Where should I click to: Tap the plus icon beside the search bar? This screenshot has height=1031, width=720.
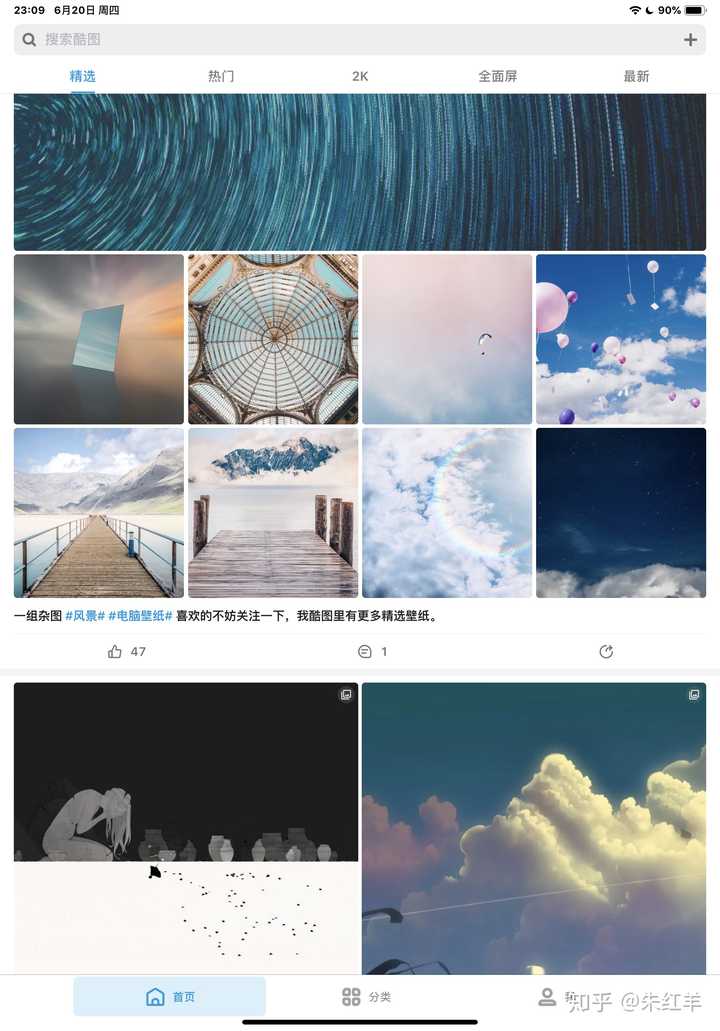point(690,40)
